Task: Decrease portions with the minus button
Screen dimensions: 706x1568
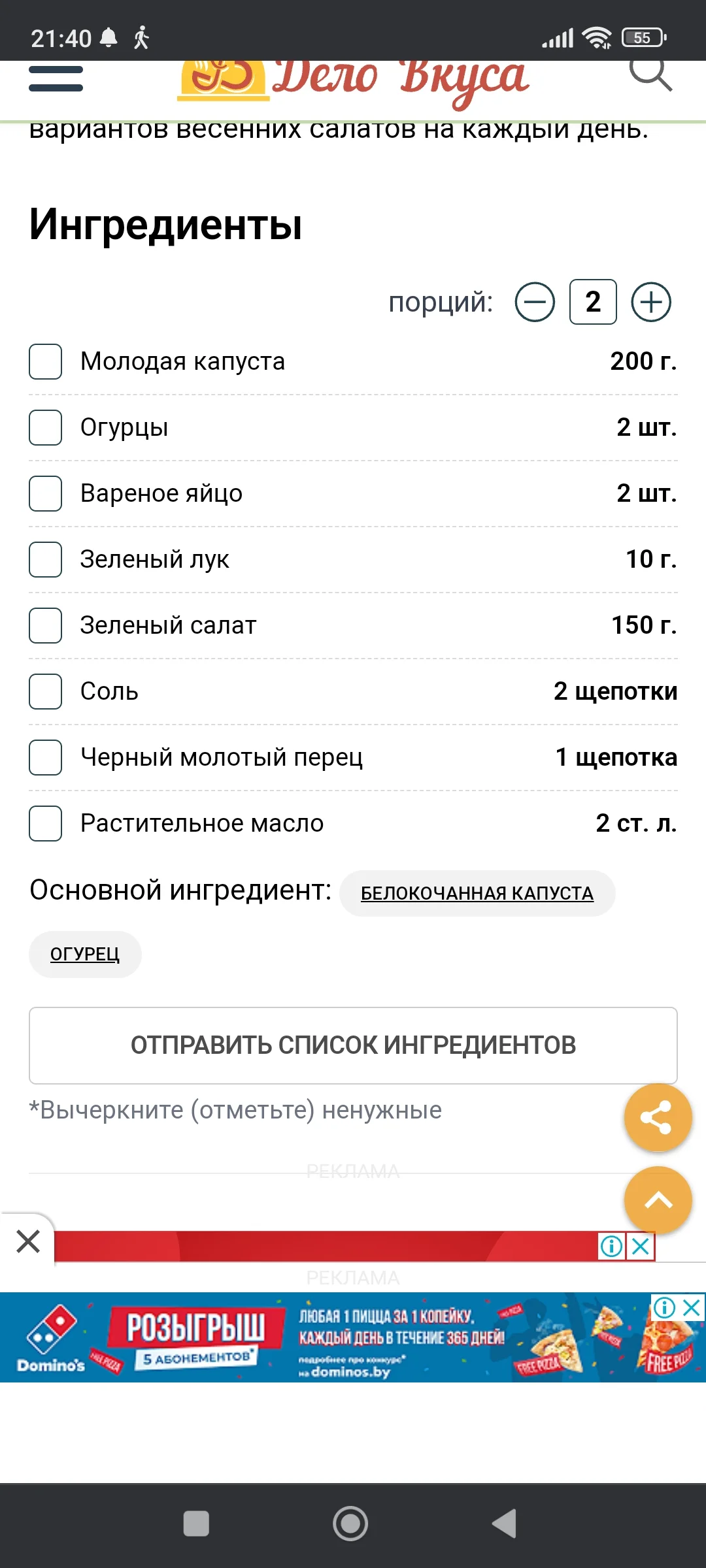Action: pyautogui.click(x=536, y=303)
